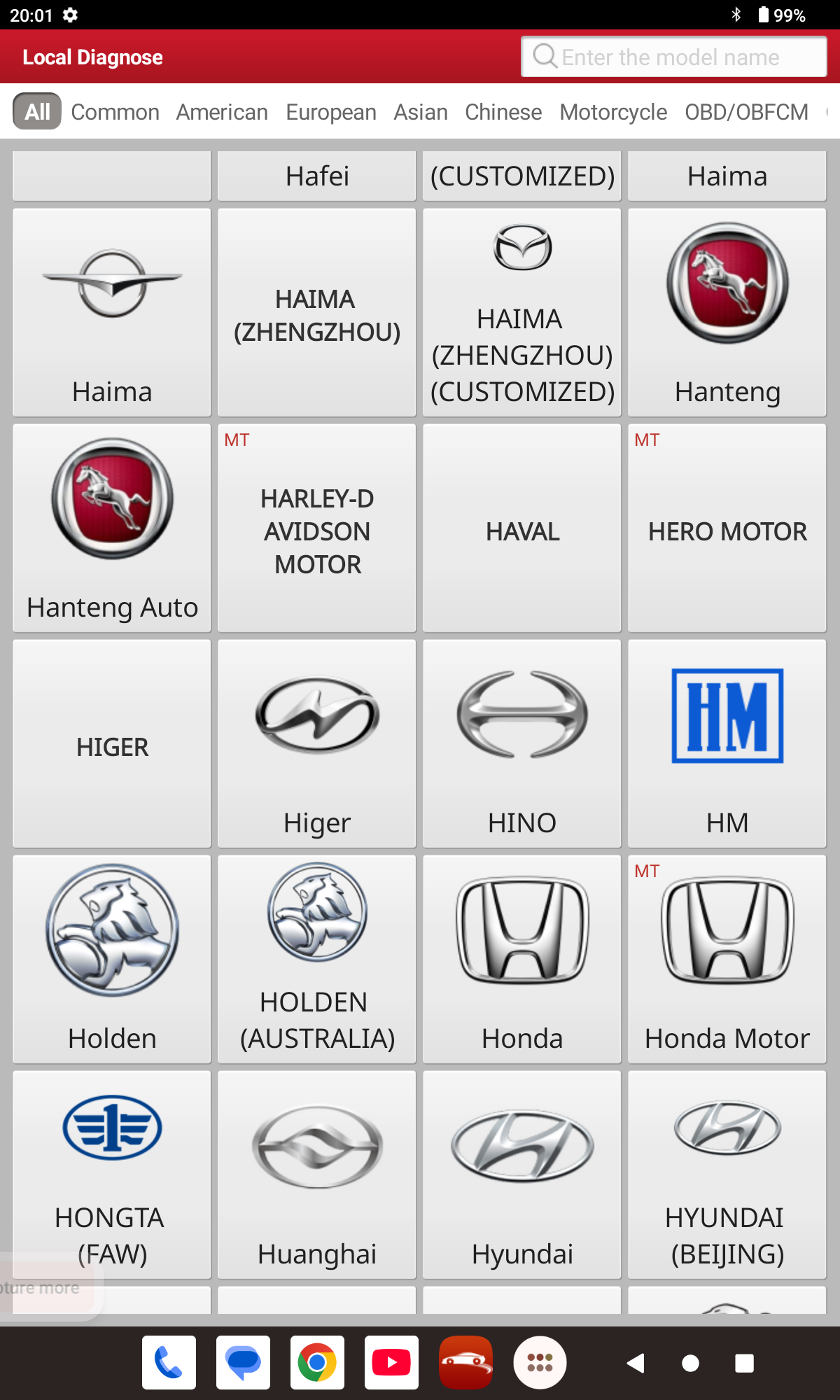Filter by Motorcycle category
The width and height of the screenshot is (840, 1400).
pos(613,112)
